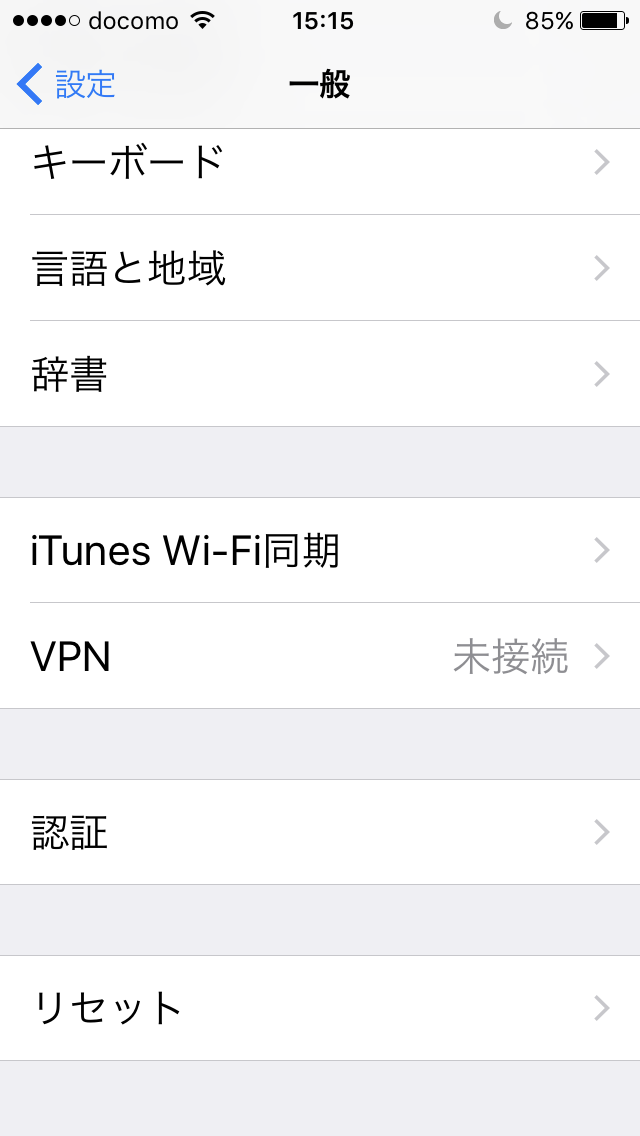This screenshot has width=640, height=1136.
Task: Open キーボード settings
Action: click(320, 163)
